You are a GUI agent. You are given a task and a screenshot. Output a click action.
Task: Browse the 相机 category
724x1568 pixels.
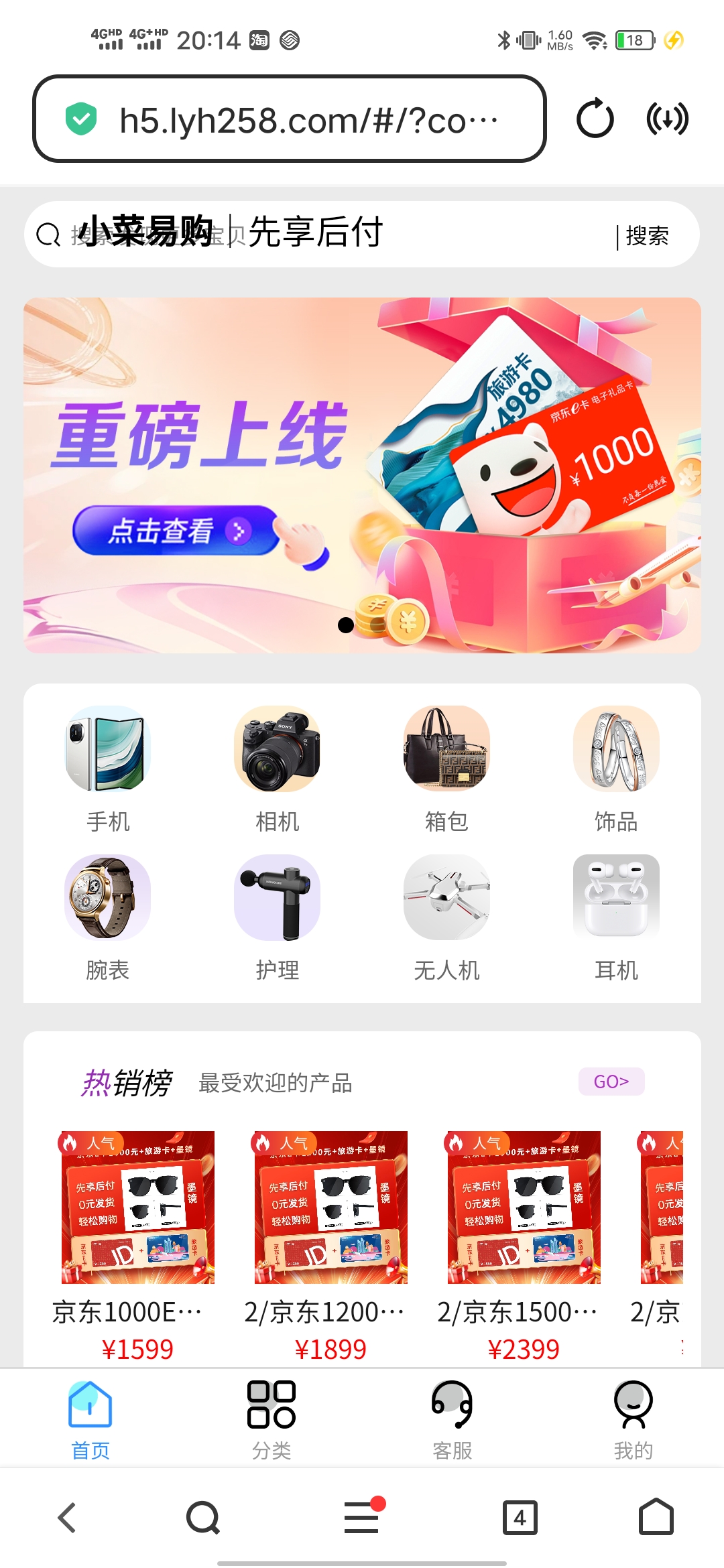coord(277,769)
